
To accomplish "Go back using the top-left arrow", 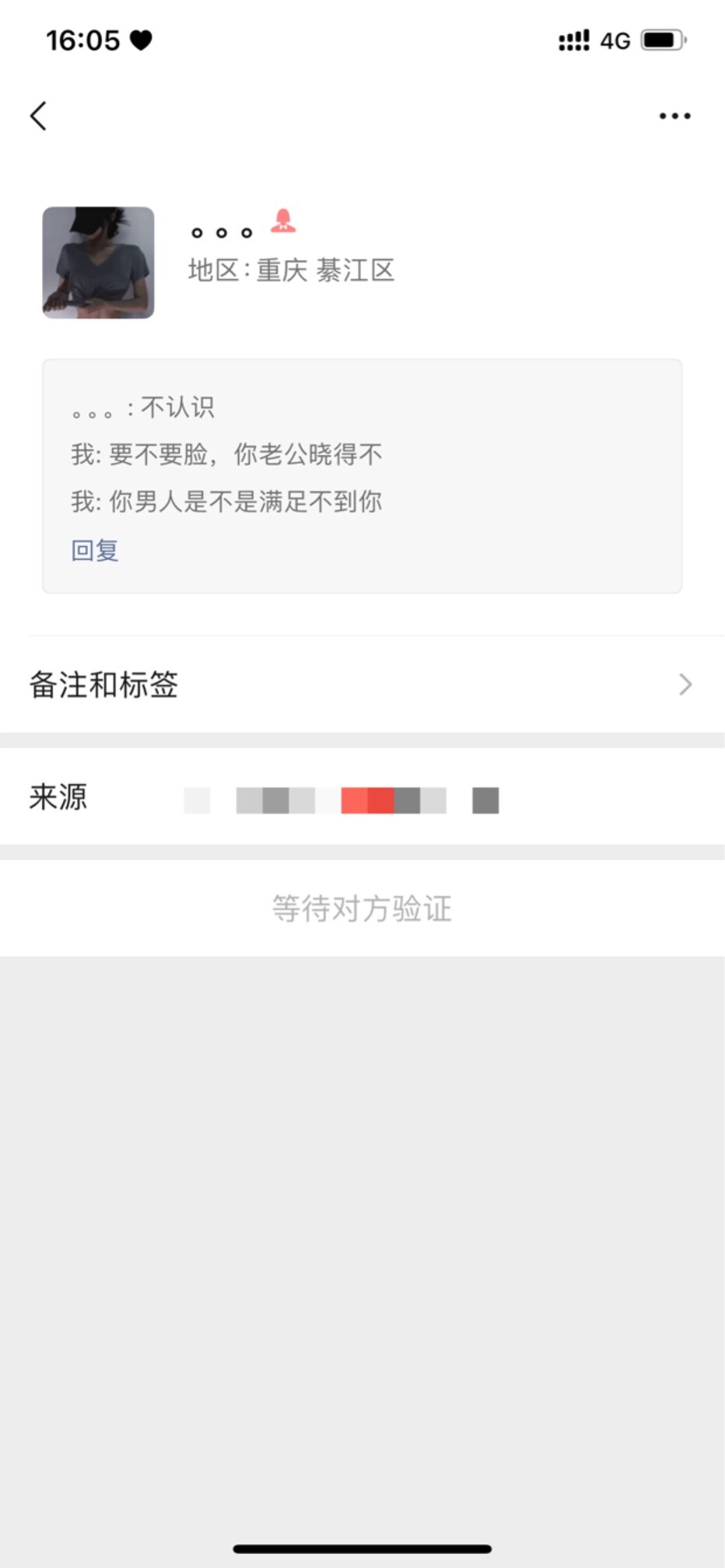I will point(39,116).
